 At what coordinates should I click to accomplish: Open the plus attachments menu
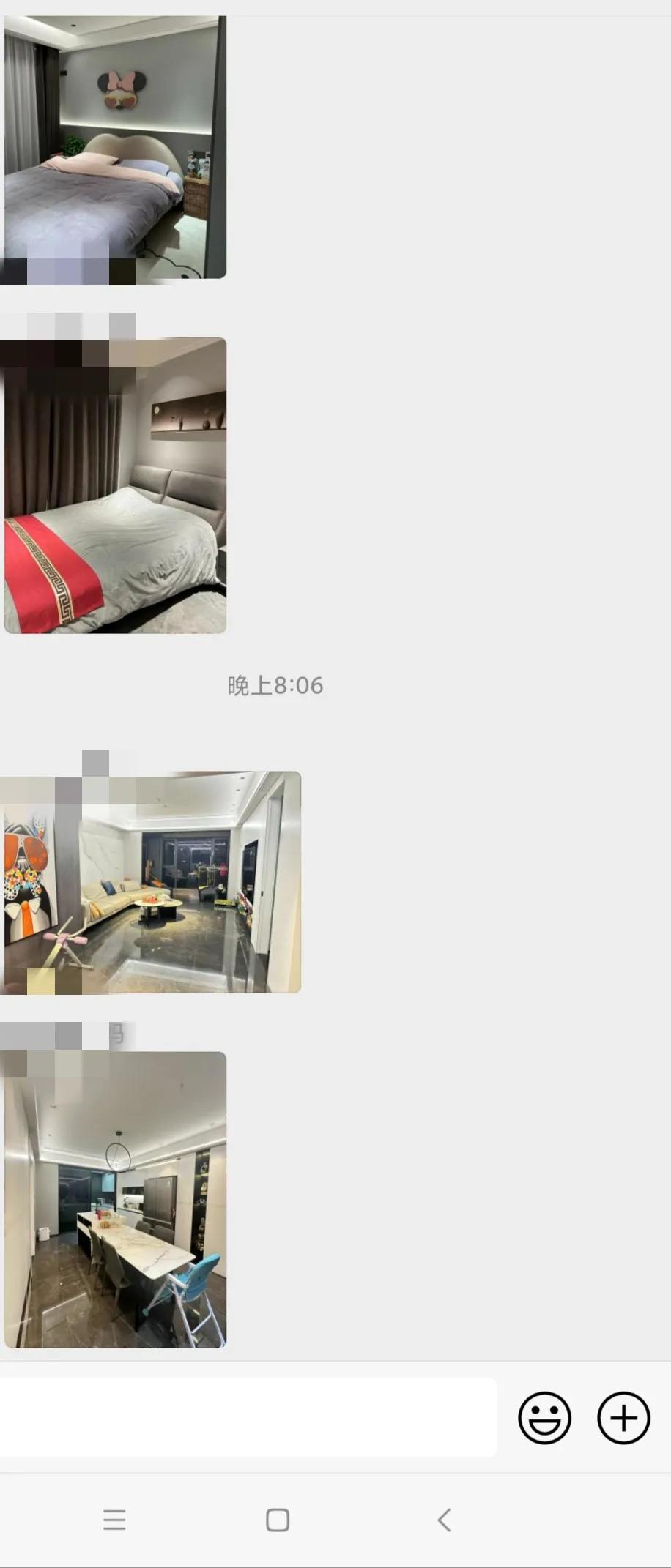coord(623,1418)
